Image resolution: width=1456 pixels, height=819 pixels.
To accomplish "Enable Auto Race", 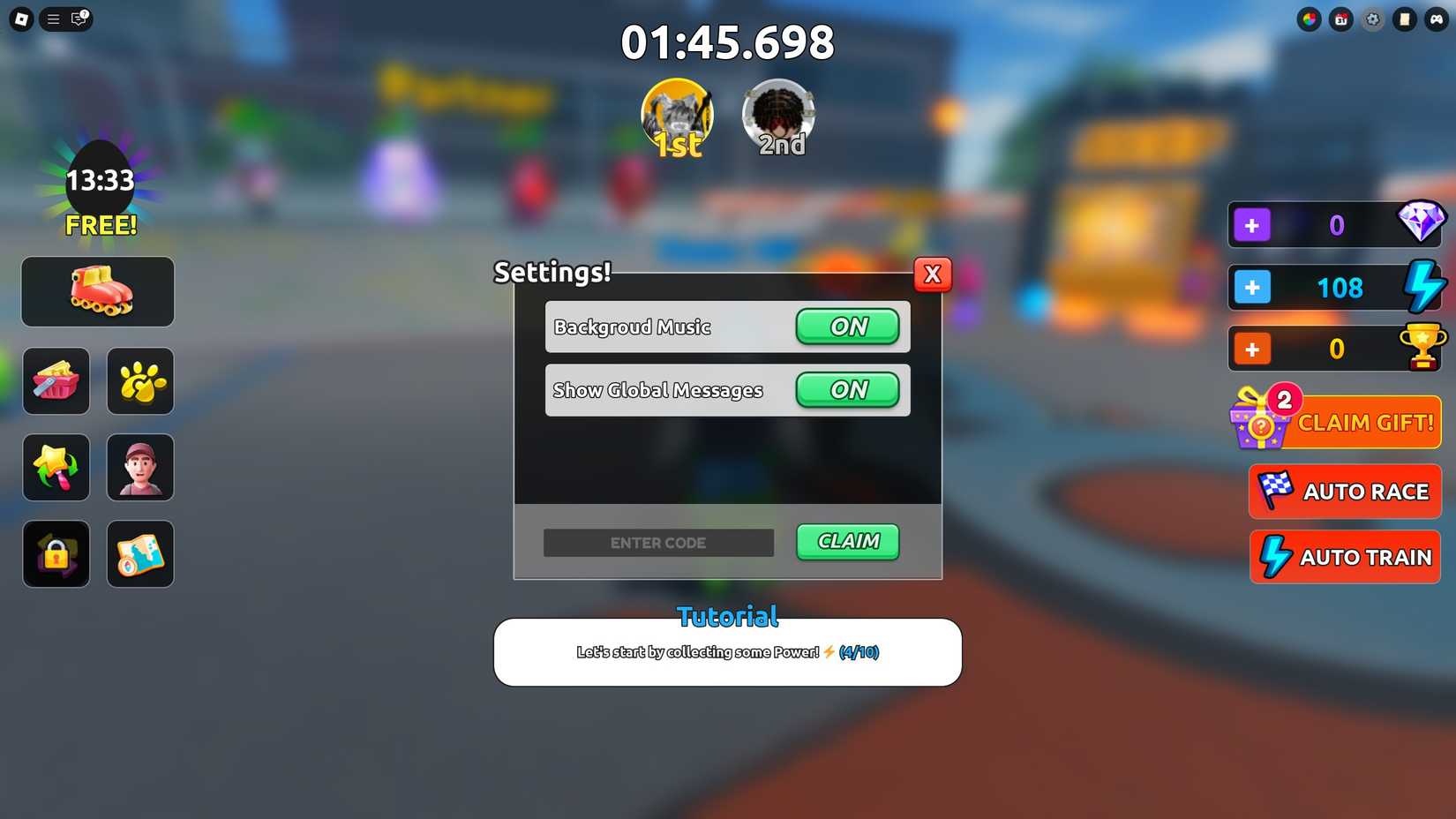I will (1345, 492).
